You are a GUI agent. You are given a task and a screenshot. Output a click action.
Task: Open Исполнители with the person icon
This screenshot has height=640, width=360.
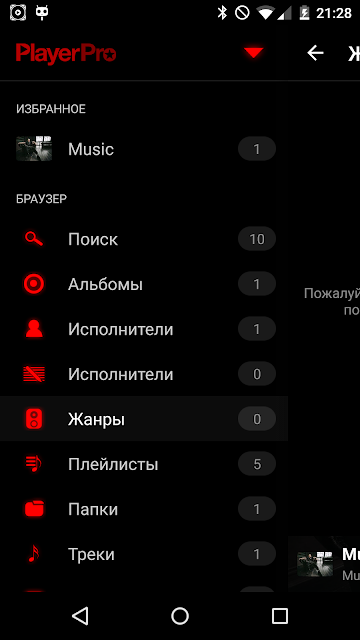point(144,329)
